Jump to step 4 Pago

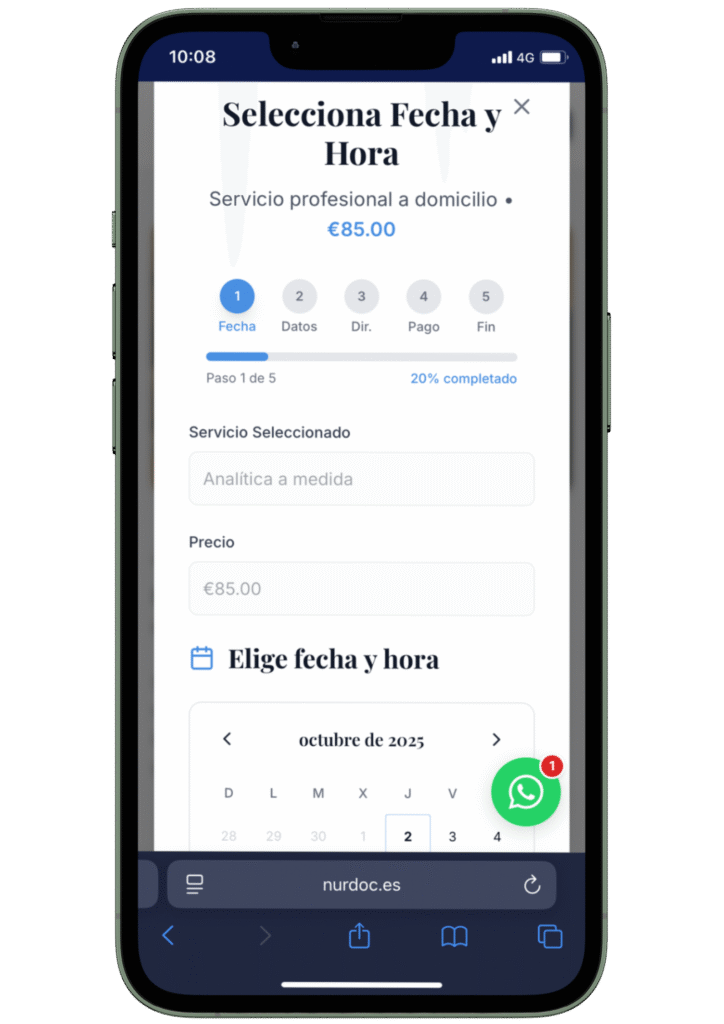pyautogui.click(x=424, y=297)
